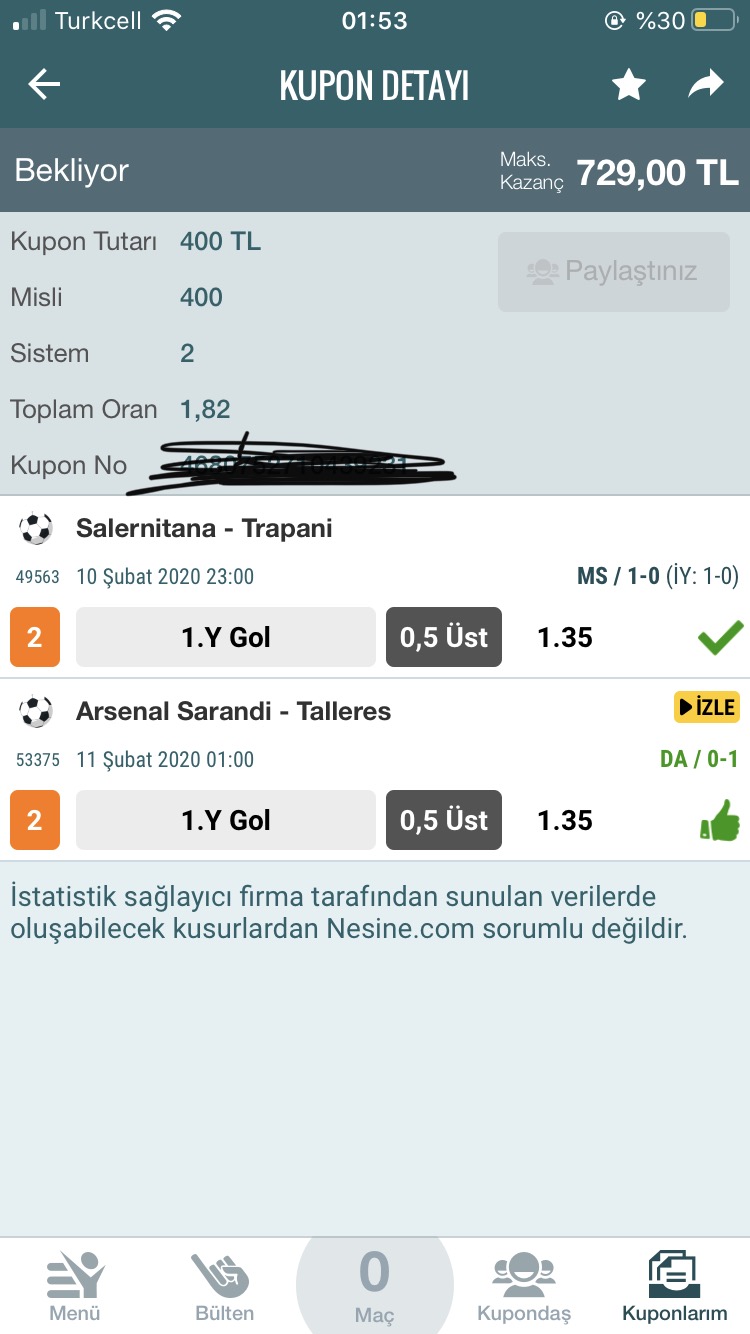The height and width of the screenshot is (1334, 750).
Task: Switch to the Bülten tab
Action: click(x=223, y=1286)
